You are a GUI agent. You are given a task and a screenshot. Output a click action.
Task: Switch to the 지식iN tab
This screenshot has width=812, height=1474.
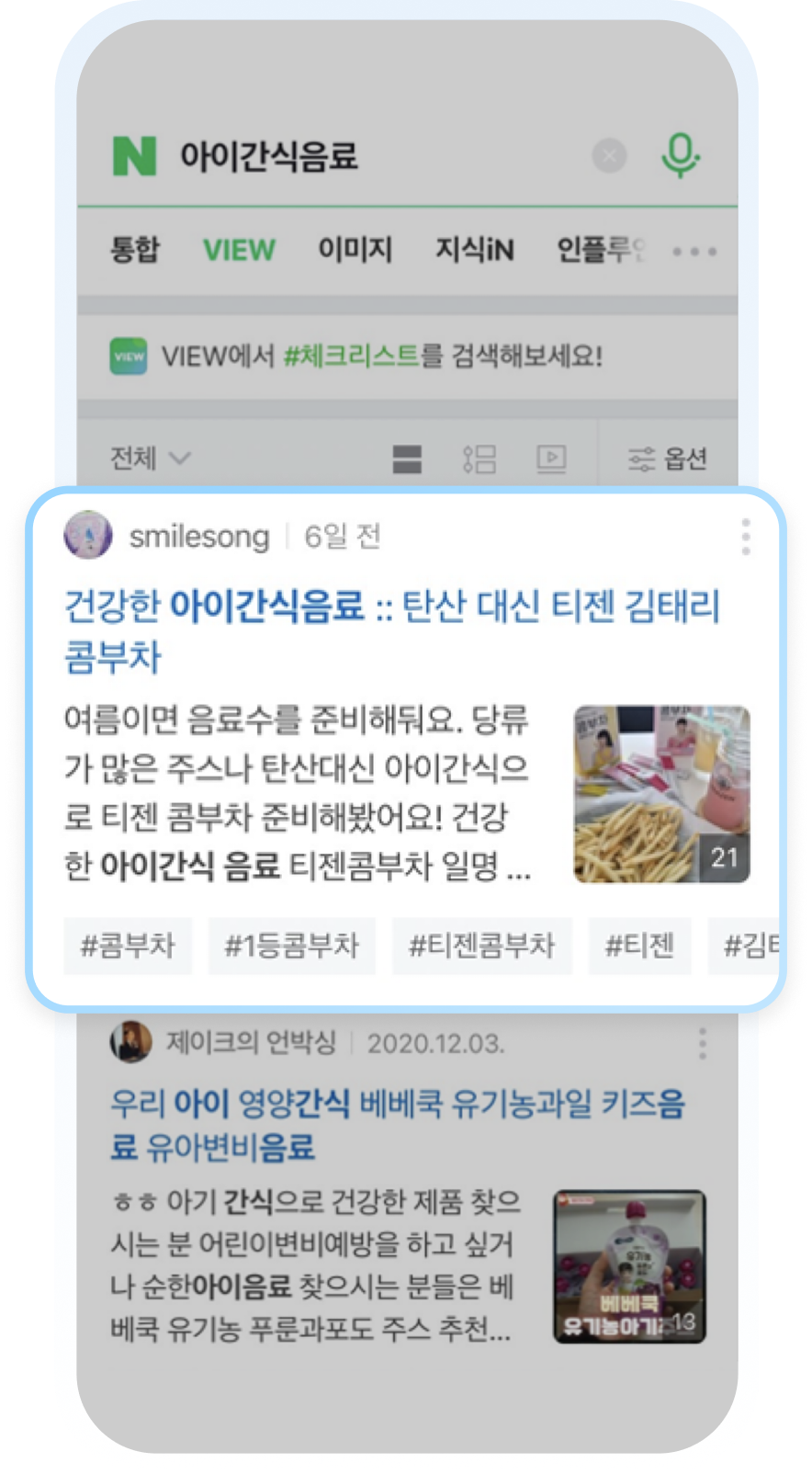[x=475, y=250]
